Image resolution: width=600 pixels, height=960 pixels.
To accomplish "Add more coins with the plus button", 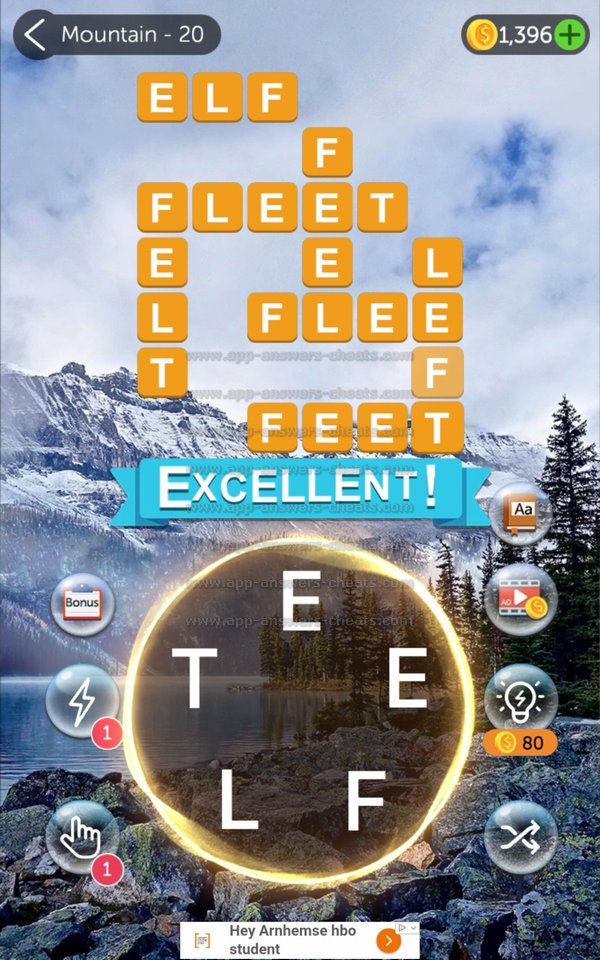I will pyautogui.click(x=571, y=35).
